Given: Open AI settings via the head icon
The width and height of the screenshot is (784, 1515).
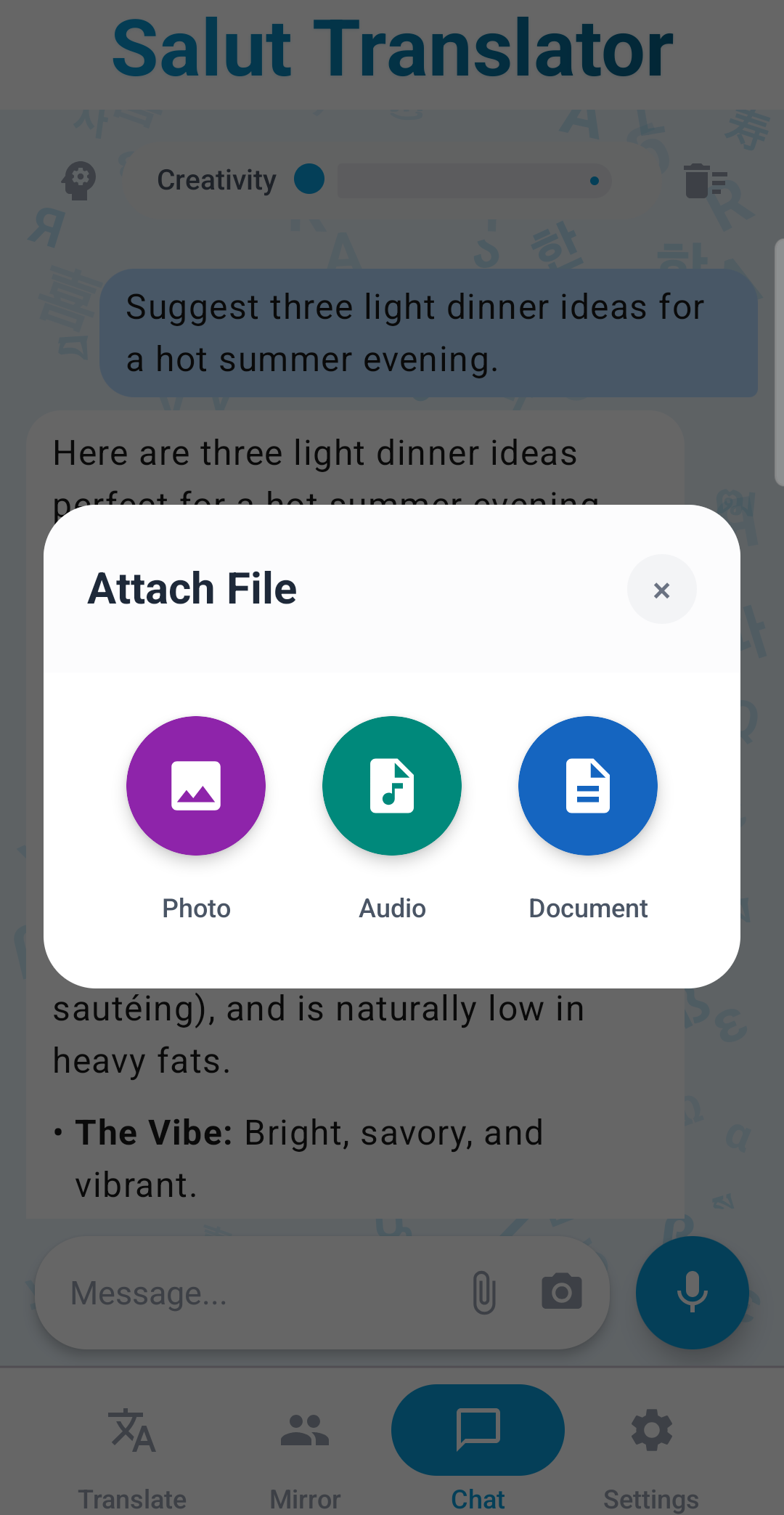Looking at the screenshot, I should [80, 181].
